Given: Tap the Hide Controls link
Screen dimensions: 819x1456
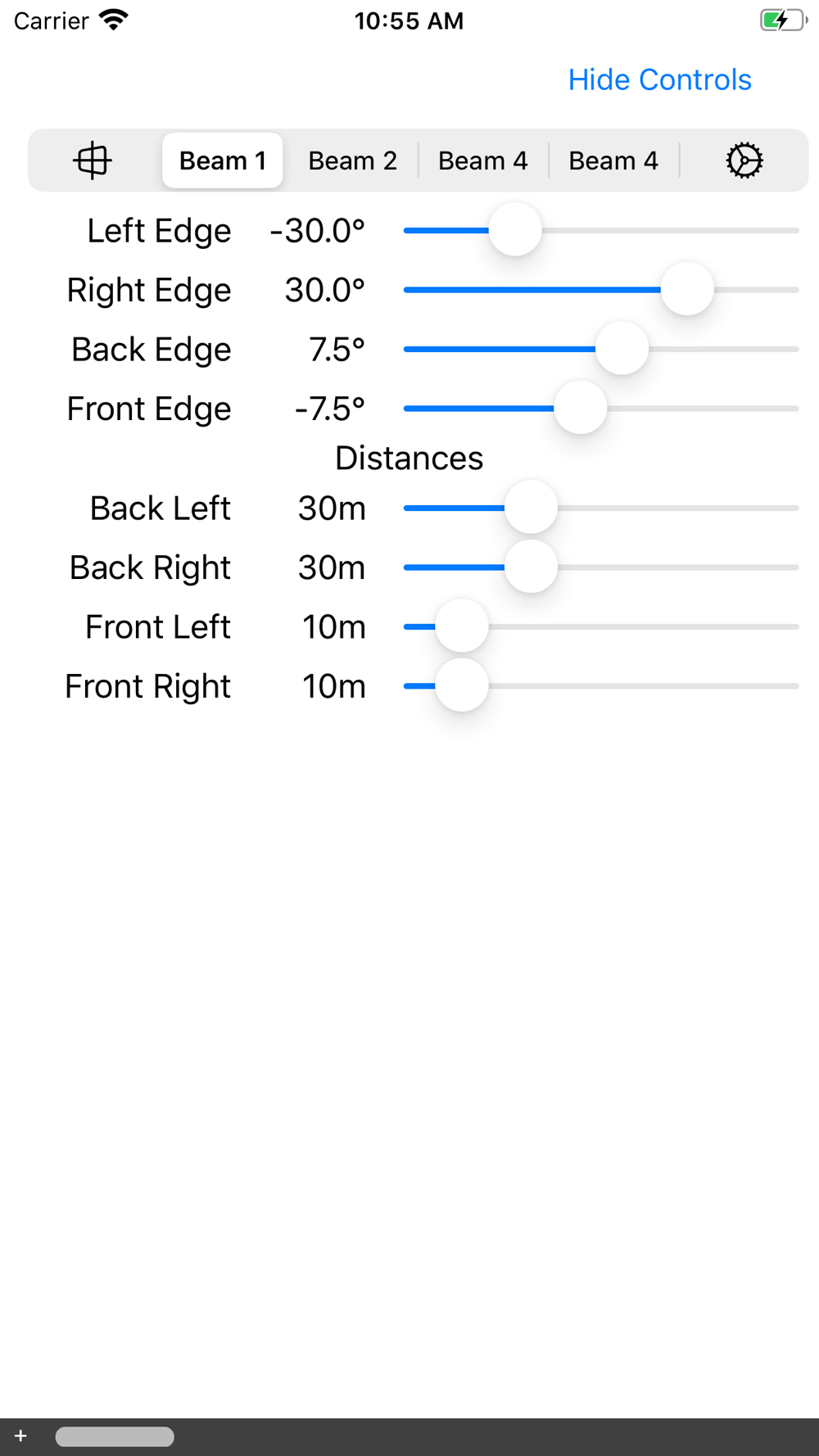Looking at the screenshot, I should pos(659,79).
